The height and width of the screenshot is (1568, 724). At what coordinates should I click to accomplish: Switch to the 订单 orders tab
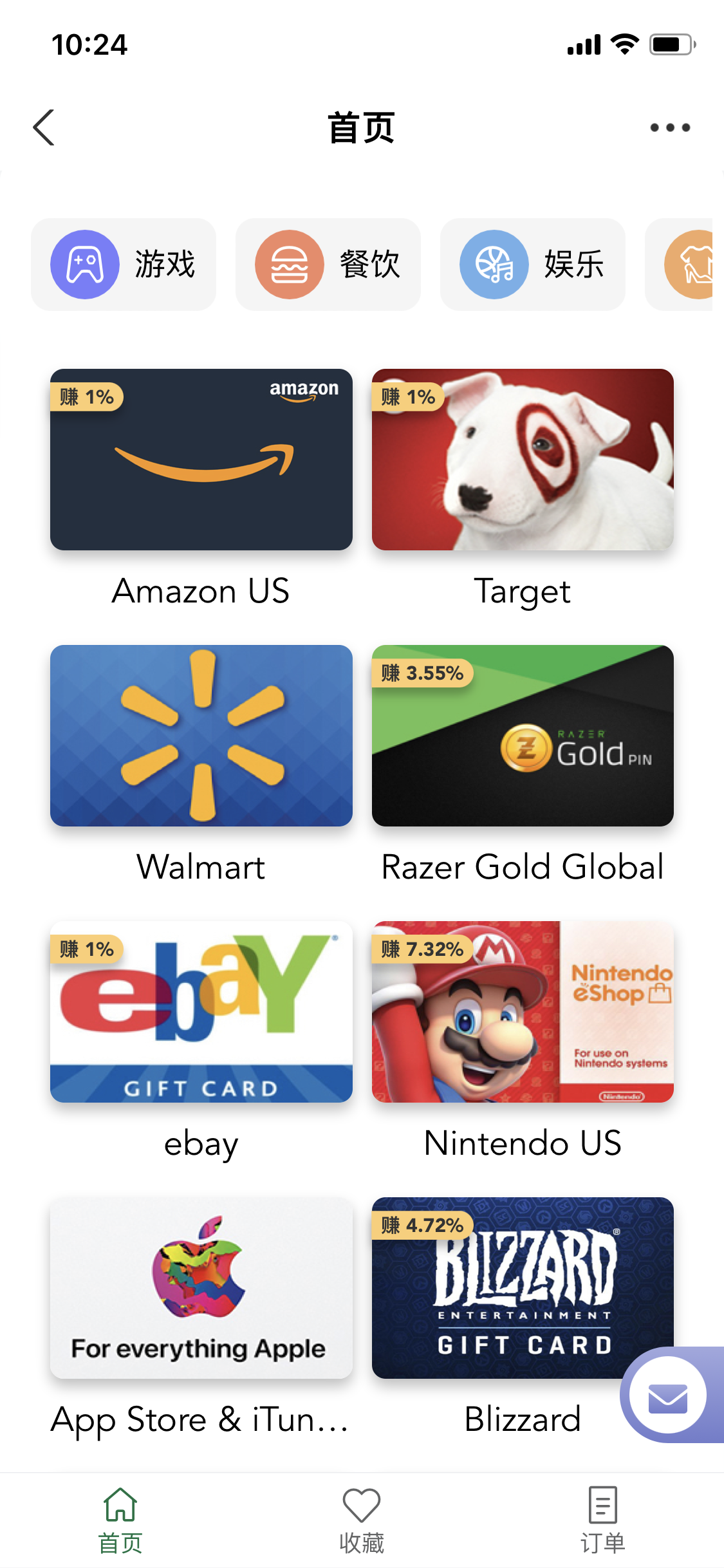point(603,1520)
